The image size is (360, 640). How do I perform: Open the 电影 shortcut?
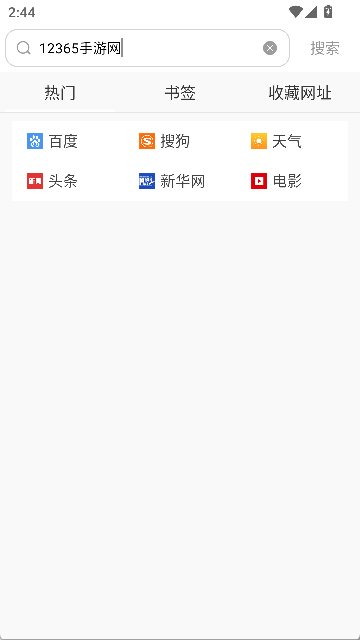276,181
